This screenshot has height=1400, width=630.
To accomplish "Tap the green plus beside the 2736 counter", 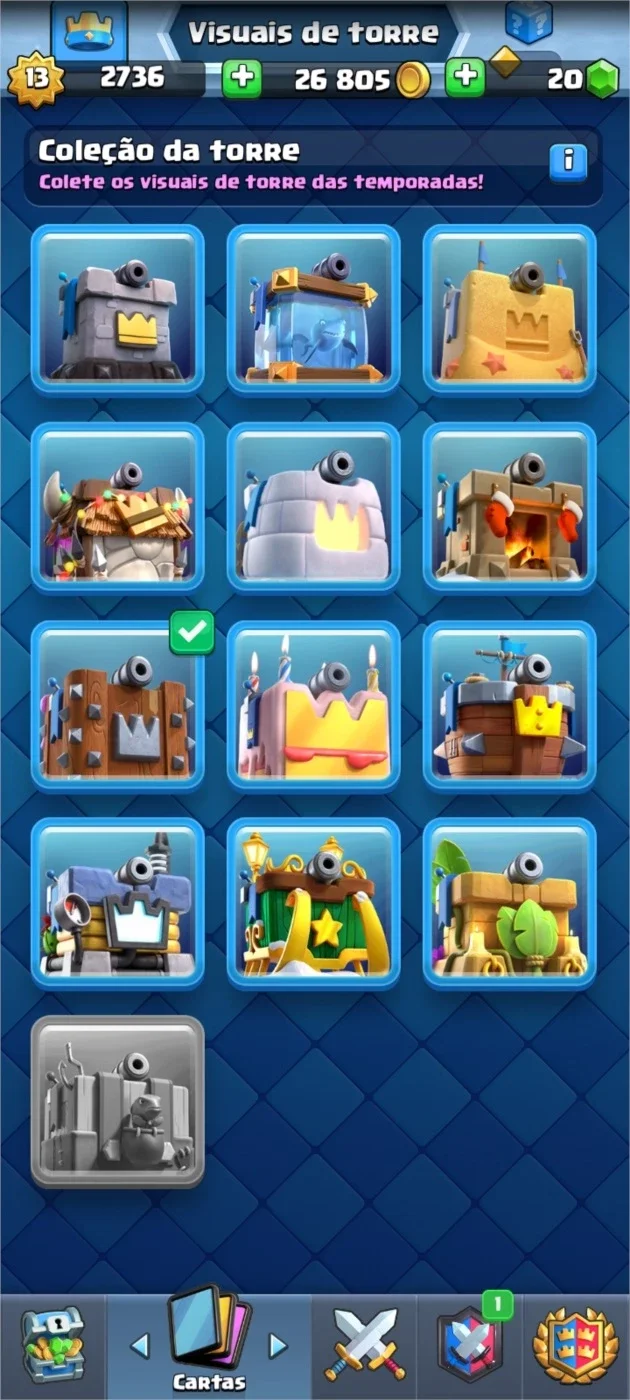I will pos(241,78).
